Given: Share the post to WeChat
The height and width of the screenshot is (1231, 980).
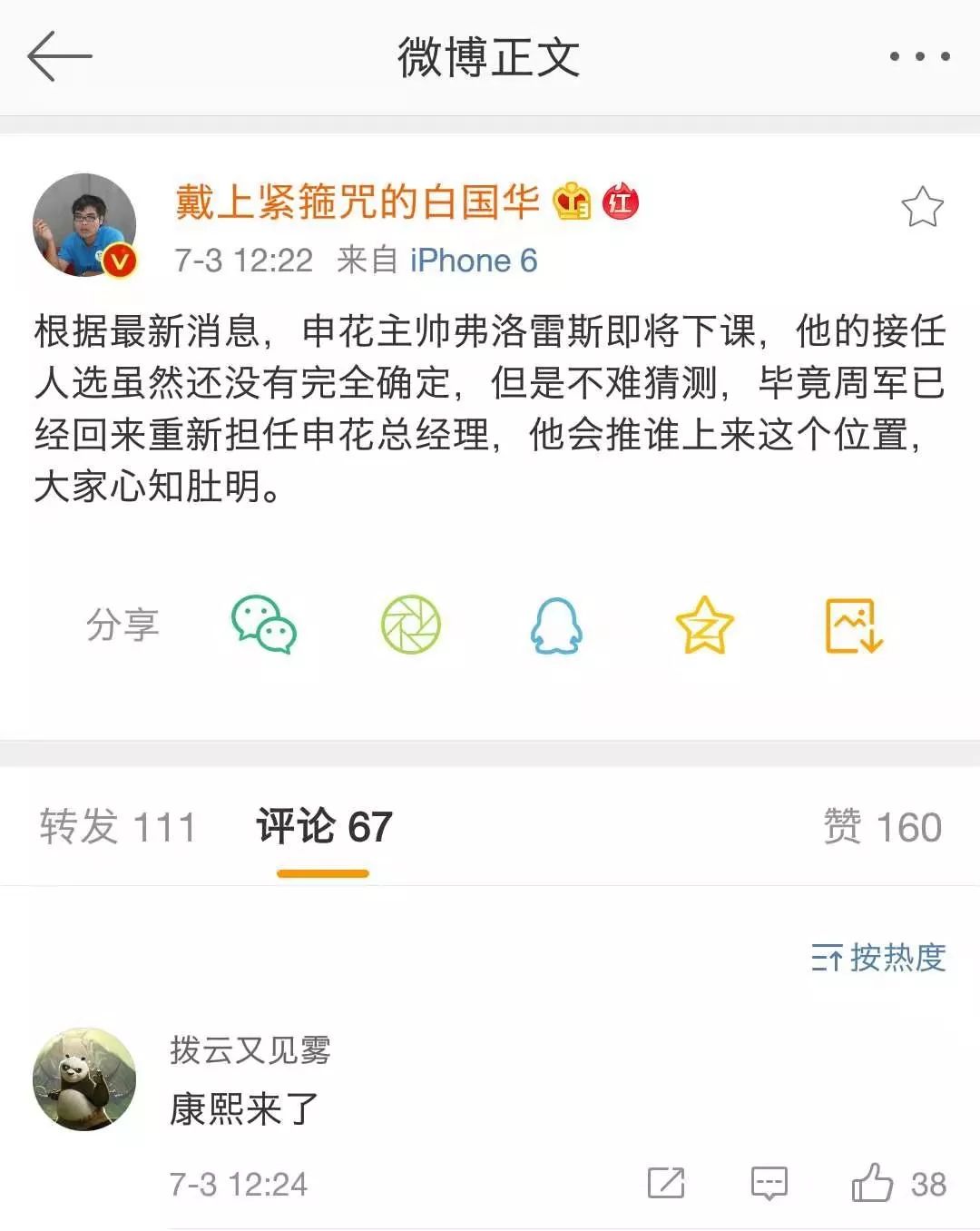Looking at the screenshot, I should [266, 624].
